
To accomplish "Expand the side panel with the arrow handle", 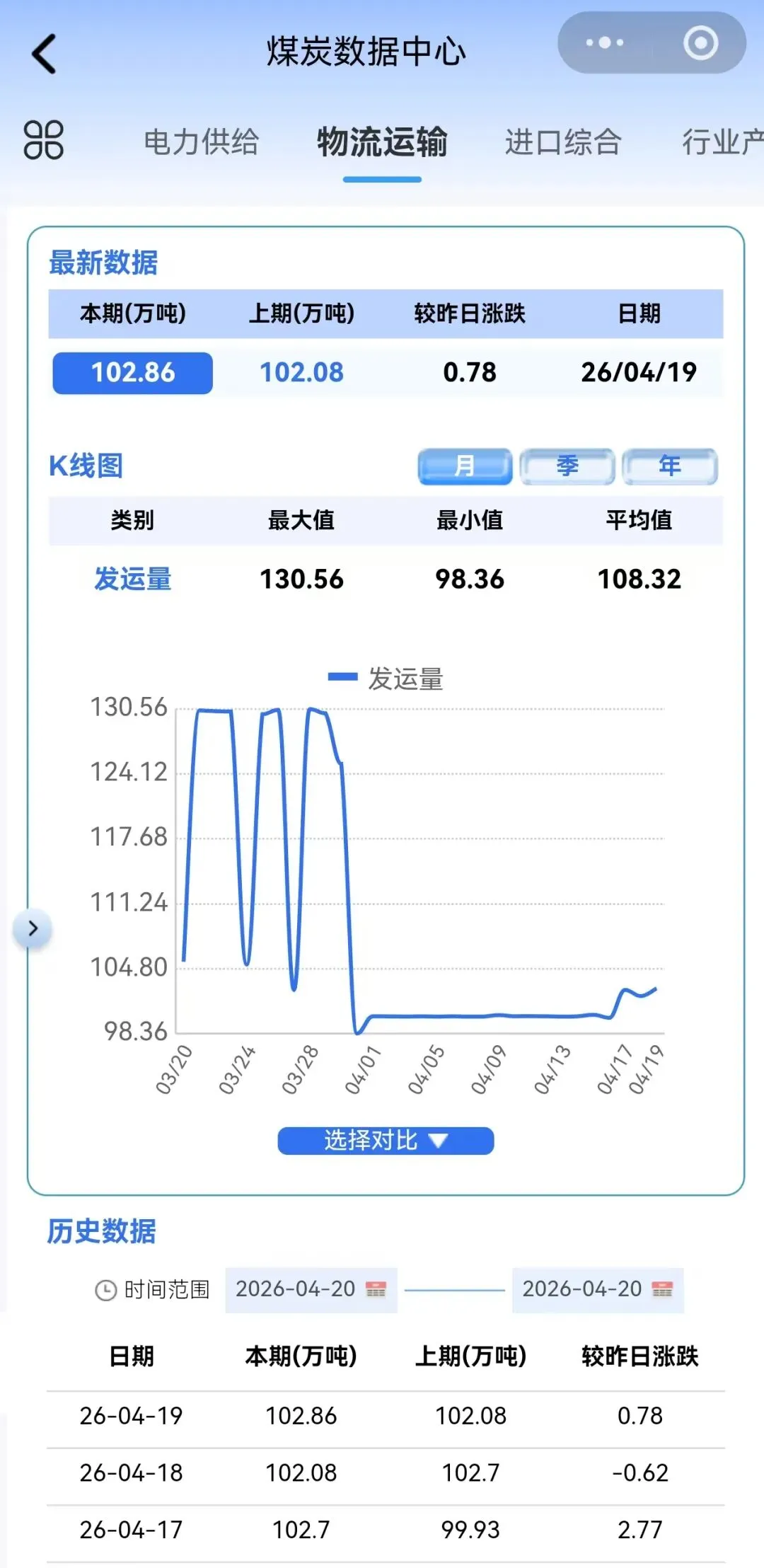I will coord(33,928).
